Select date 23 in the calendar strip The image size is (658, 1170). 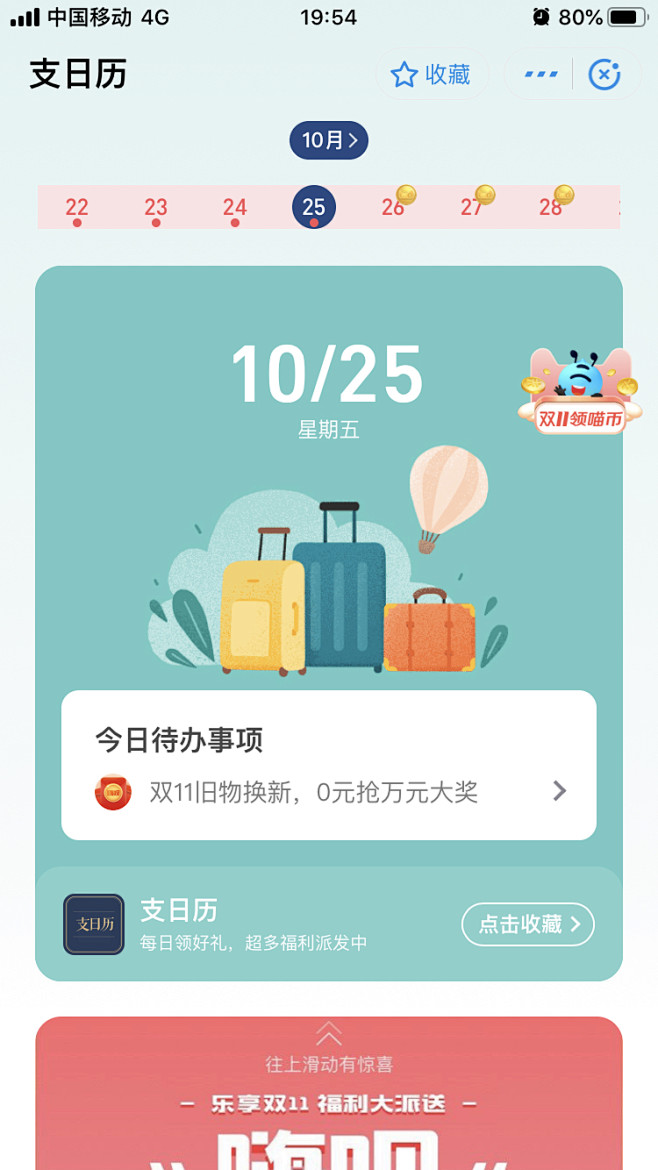point(156,208)
